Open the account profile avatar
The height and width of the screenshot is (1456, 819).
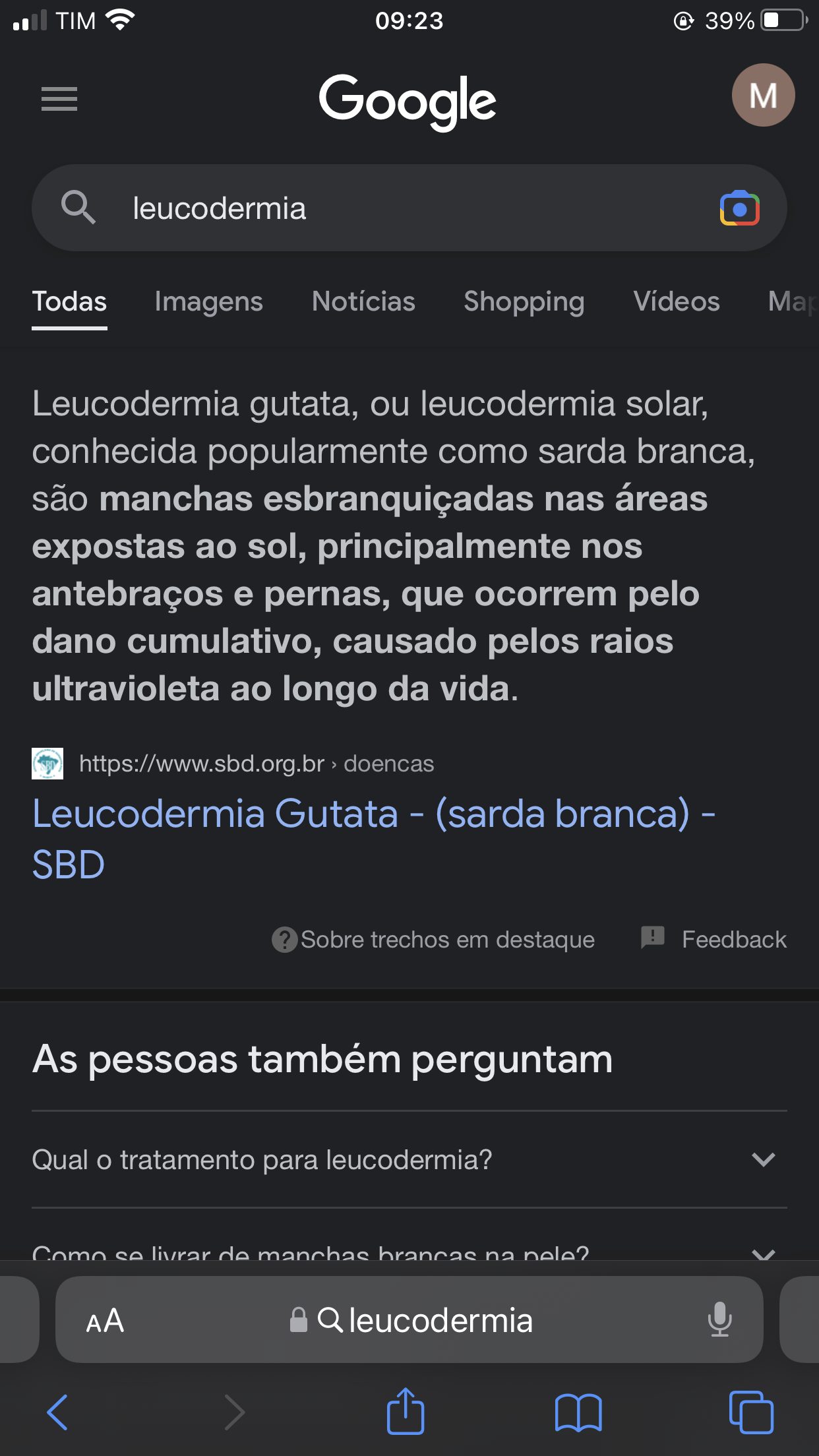click(763, 96)
